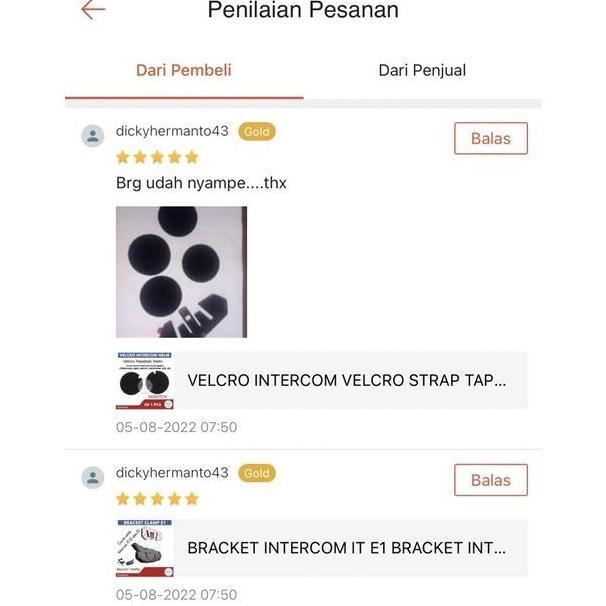This screenshot has width=606, height=606.
Task: Switch to the Dari Penjual tab
Action: [x=421, y=70]
